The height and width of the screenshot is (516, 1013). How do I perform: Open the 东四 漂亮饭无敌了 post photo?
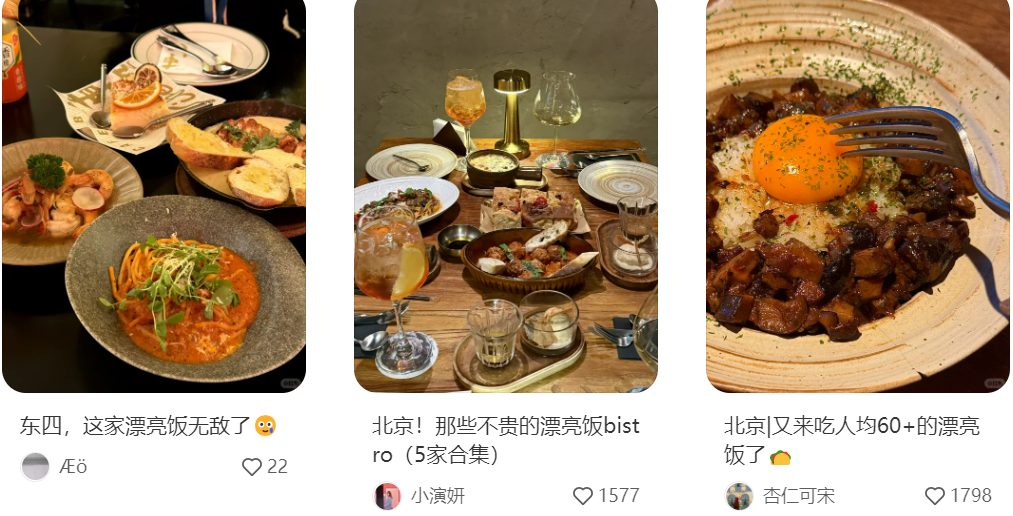[x=154, y=195]
